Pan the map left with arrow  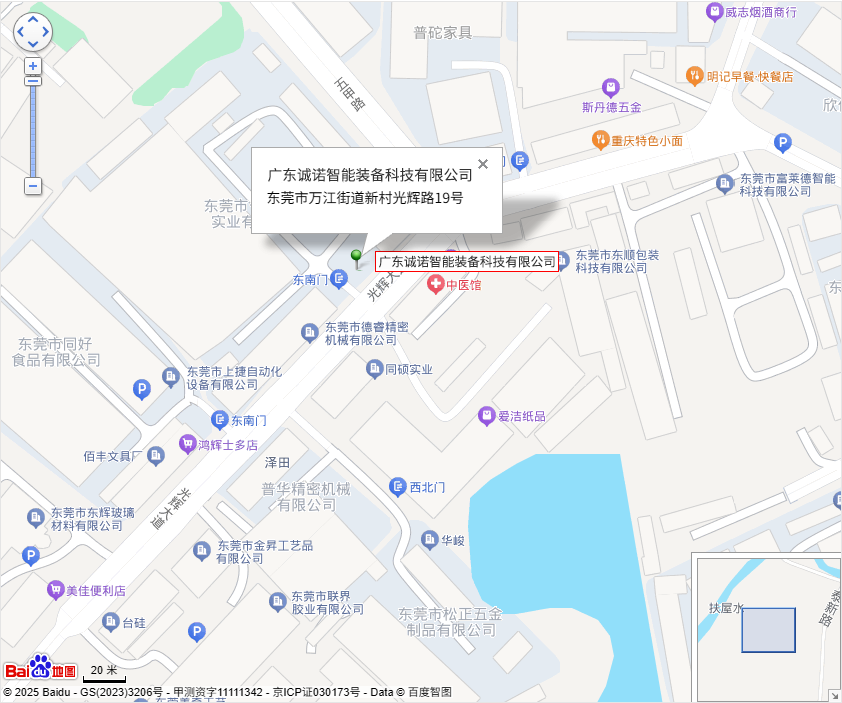pyautogui.click(x=20, y=32)
